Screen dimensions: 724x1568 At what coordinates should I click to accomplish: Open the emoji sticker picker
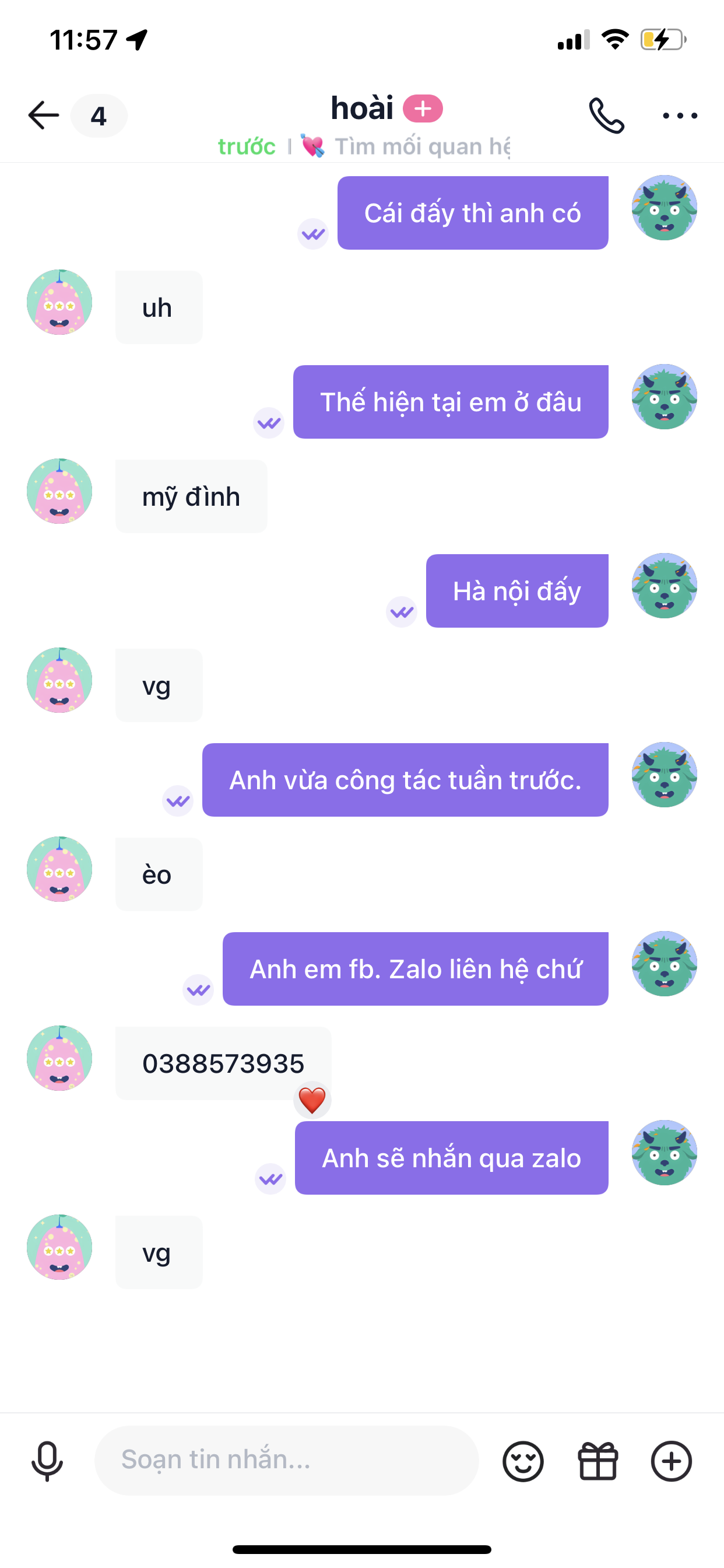tap(523, 1460)
